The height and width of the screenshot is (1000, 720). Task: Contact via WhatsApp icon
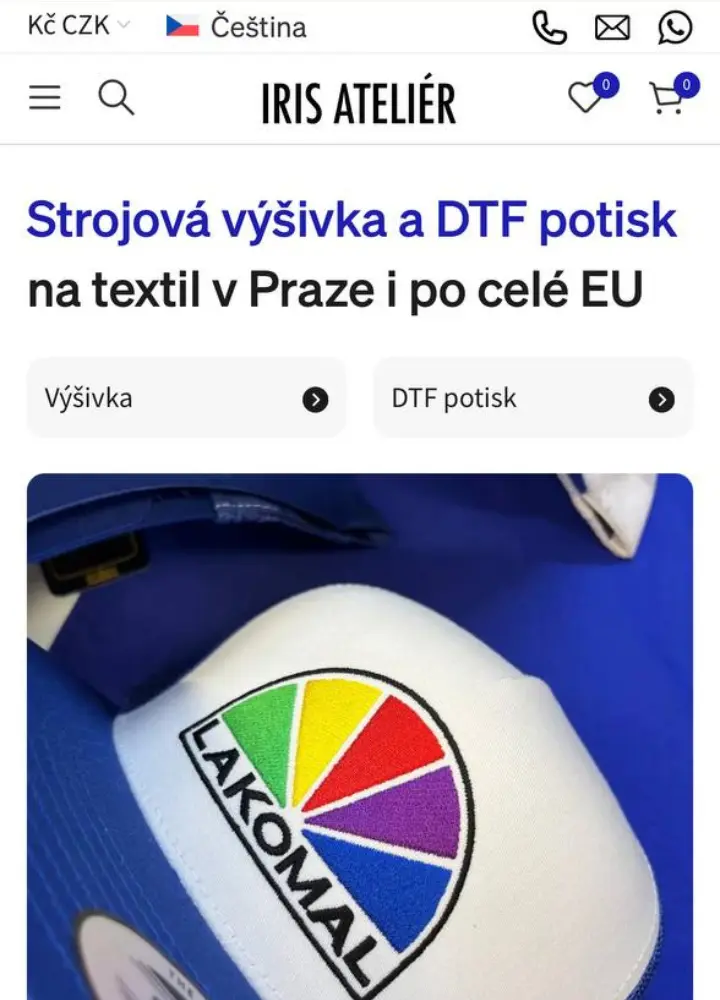point(675,28)
